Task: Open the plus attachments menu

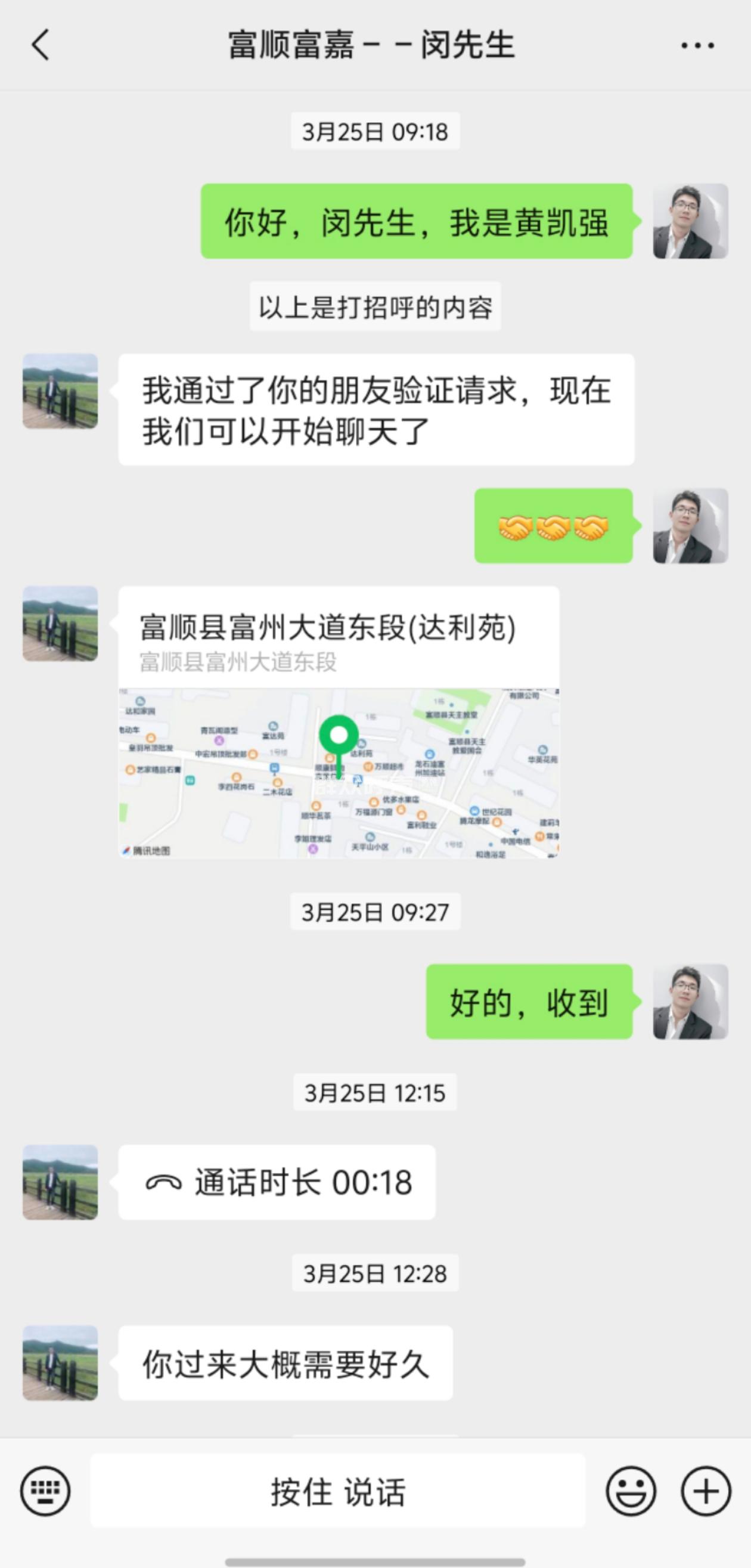Action: click(x=705, y=1491)
